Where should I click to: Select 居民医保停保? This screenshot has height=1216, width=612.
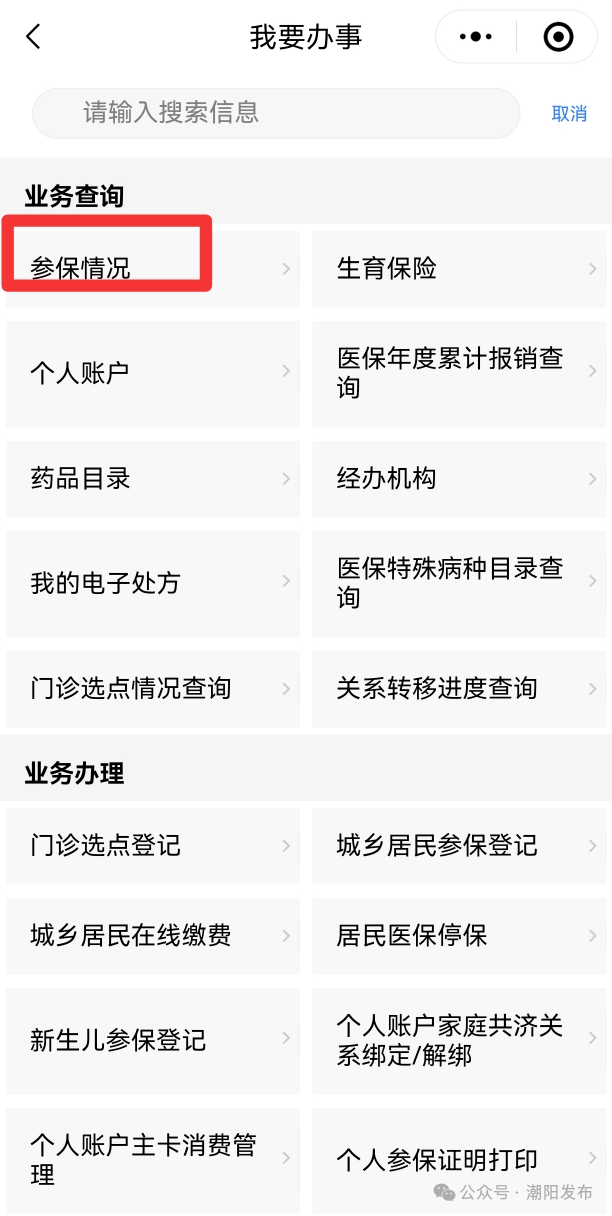(458, 936)
